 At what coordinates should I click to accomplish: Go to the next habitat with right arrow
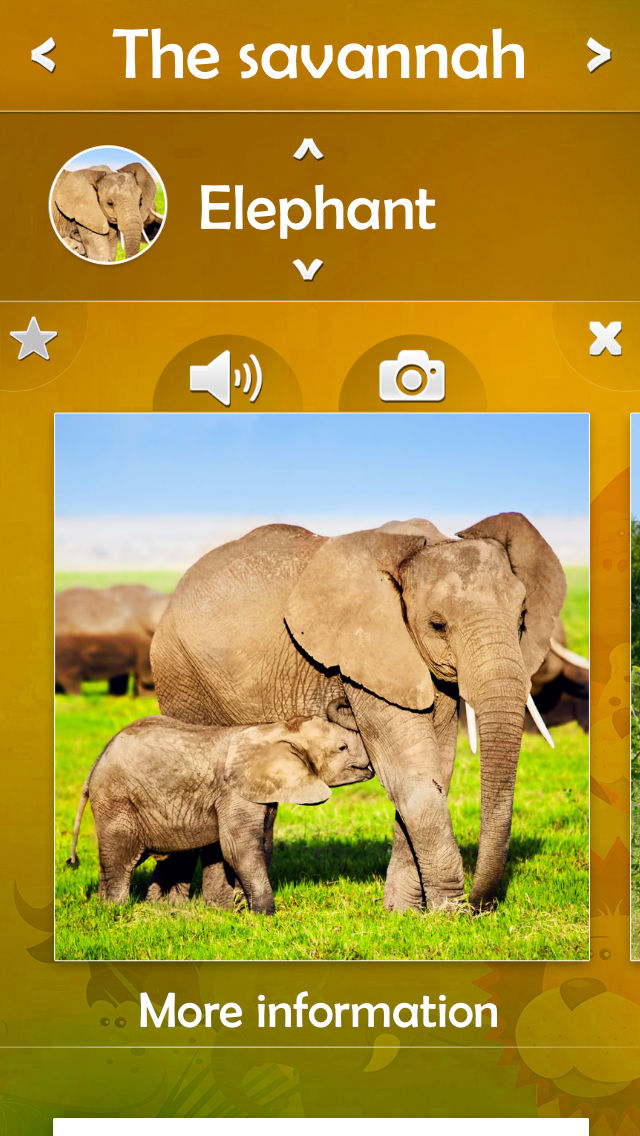598,55
